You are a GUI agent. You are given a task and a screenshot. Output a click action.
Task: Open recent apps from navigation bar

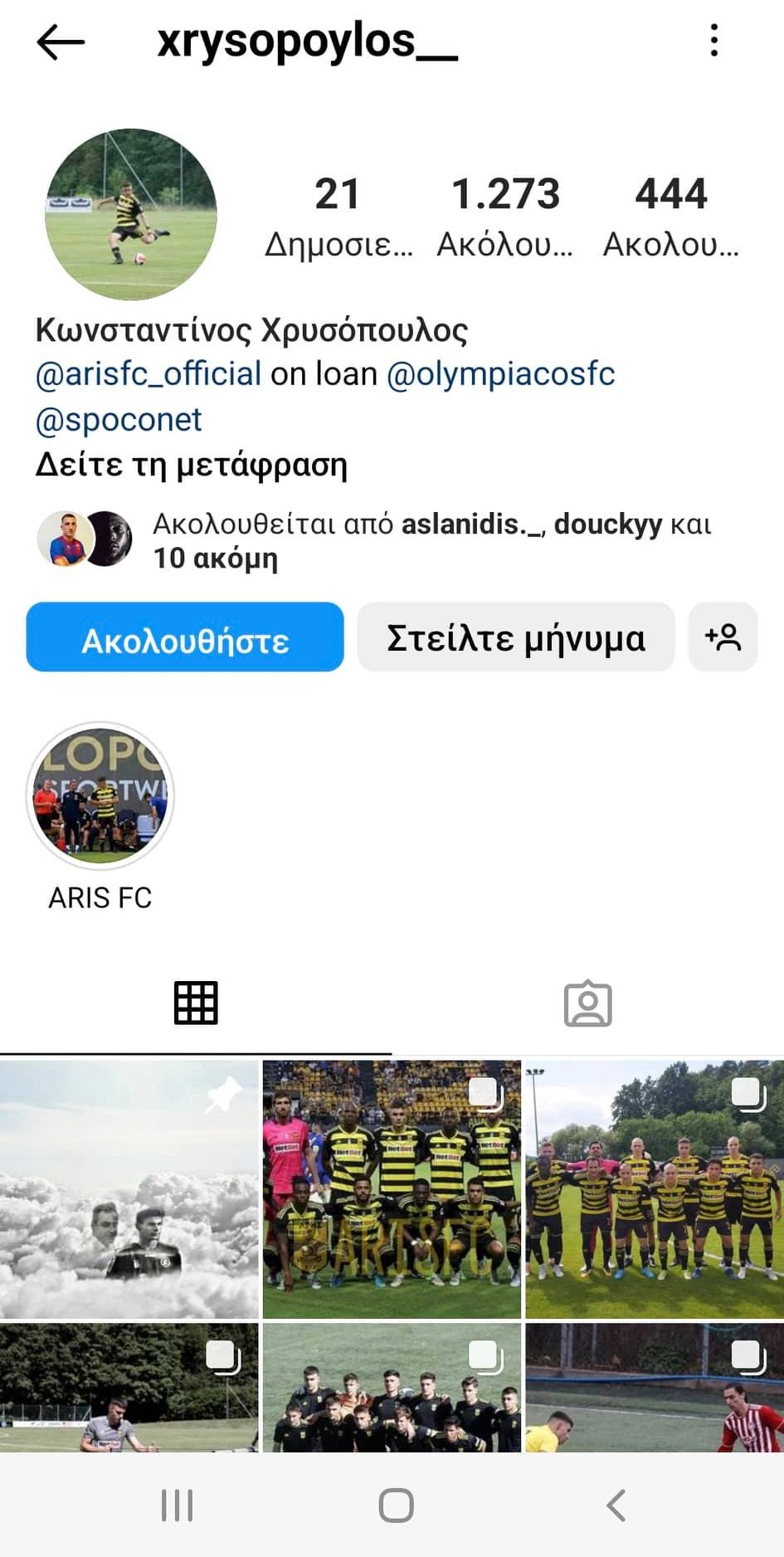[177, 1505]
